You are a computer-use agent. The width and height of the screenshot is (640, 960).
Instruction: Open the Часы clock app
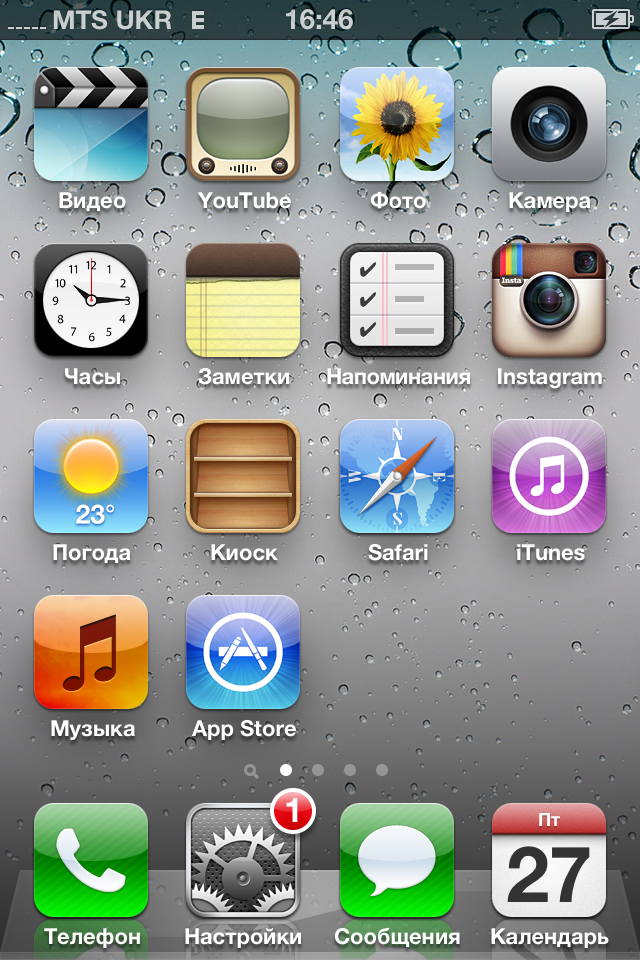click(91, 300)
